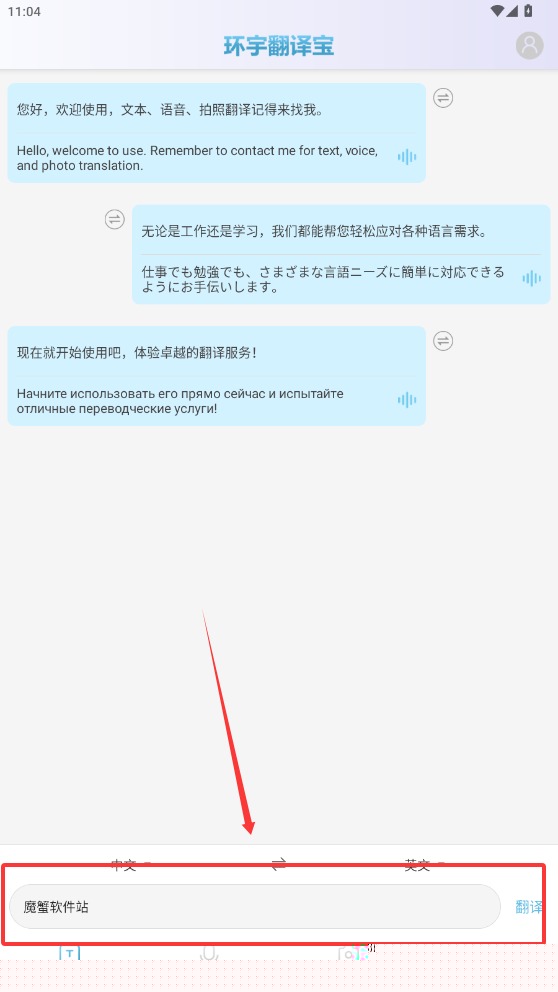The image size is (558, 992).
Task: Focus the text field containing 魔蟹软件站
Action: 254,907
